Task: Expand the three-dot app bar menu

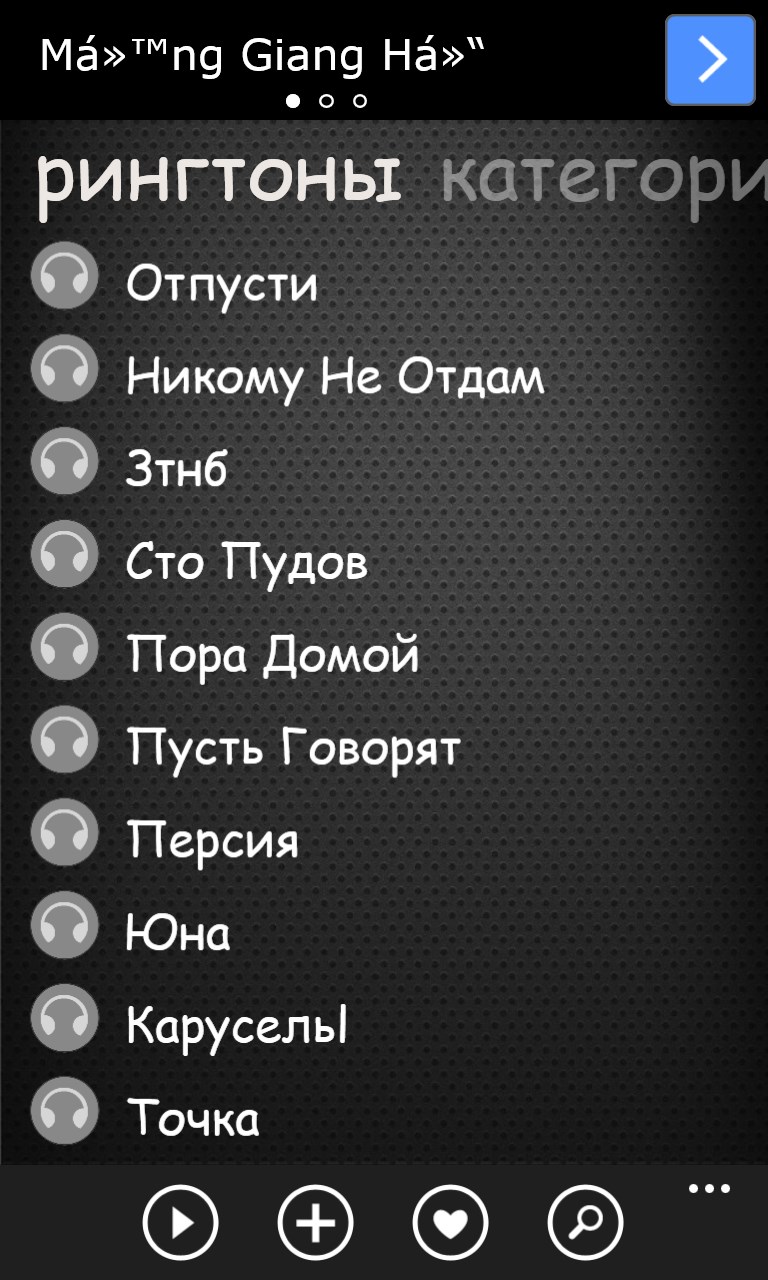Action: click(709, 1189)
